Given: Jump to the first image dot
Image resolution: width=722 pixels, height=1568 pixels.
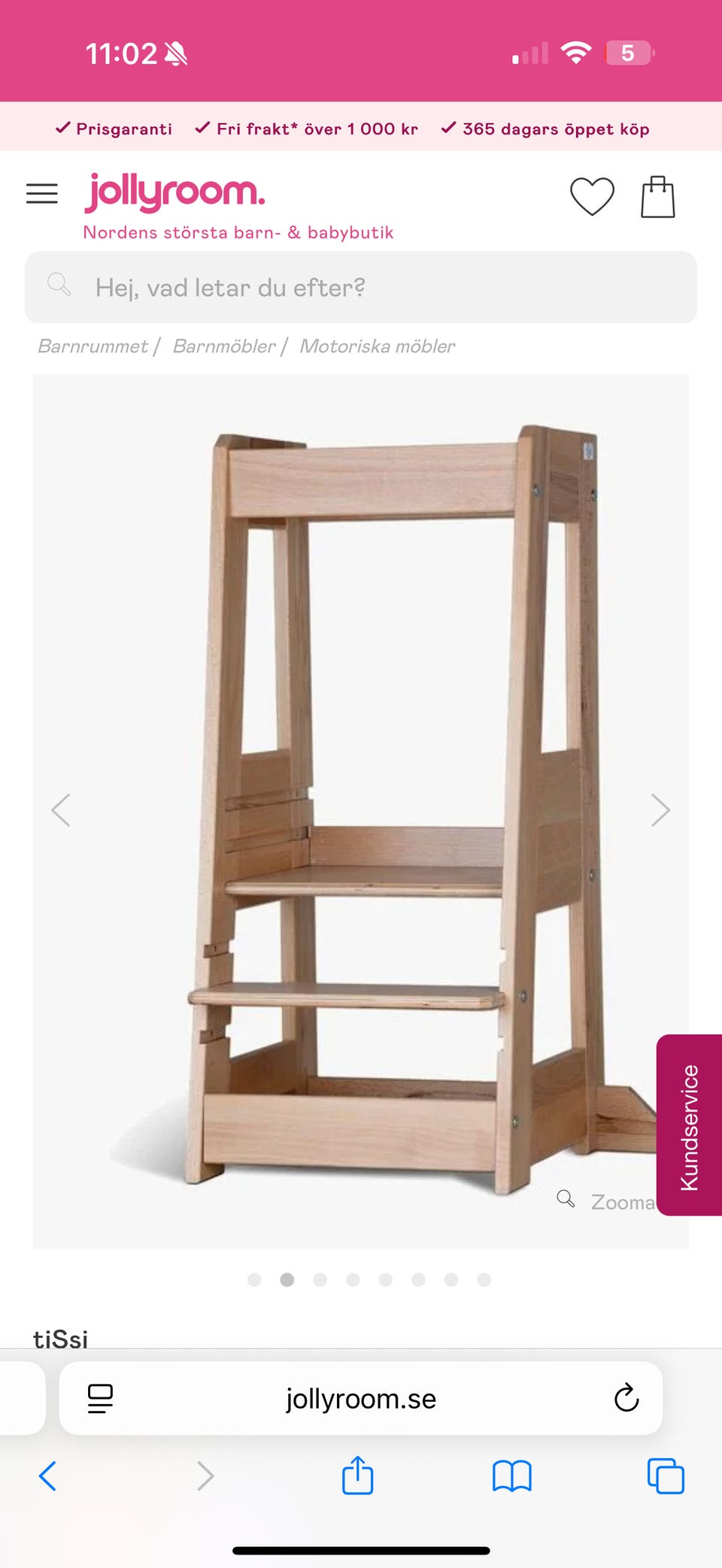Looking at the screenshot, I should (x=254, y=1279).
